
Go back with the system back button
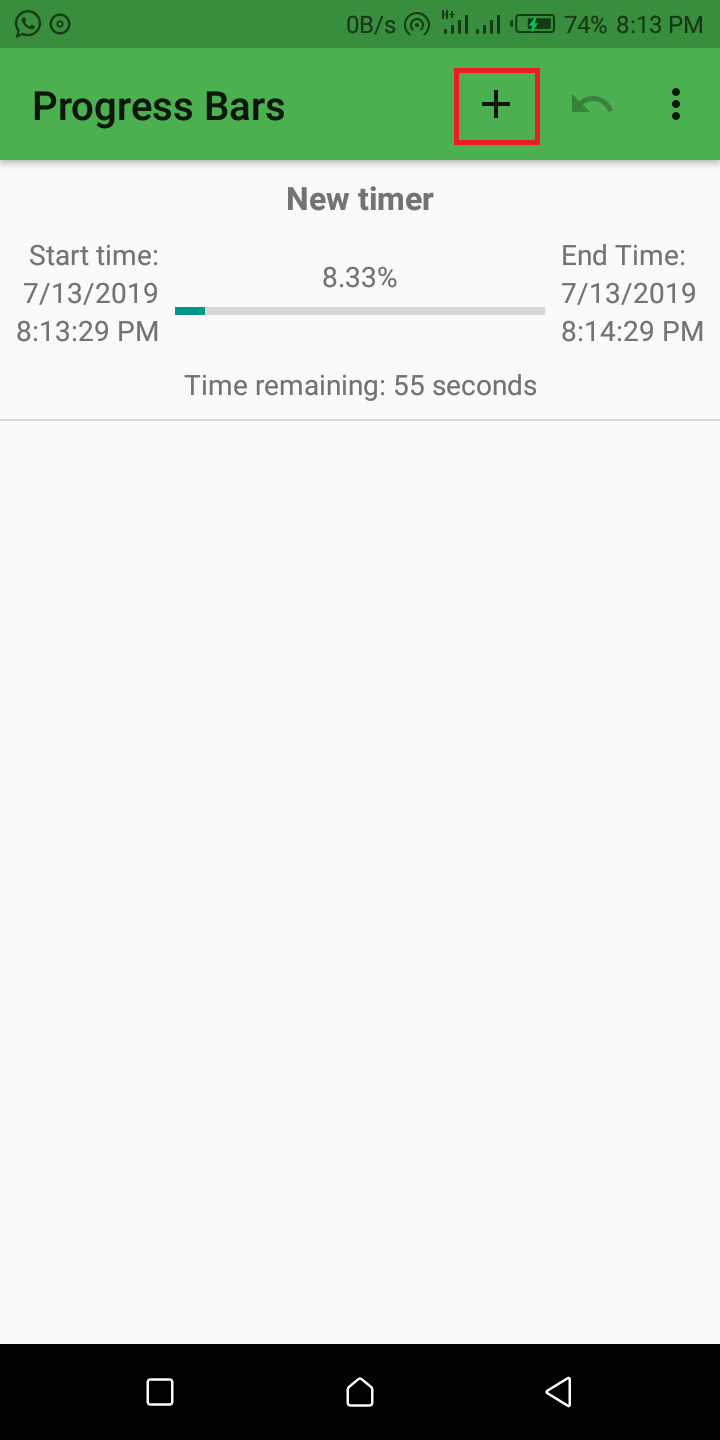(x=558, y=1391)
